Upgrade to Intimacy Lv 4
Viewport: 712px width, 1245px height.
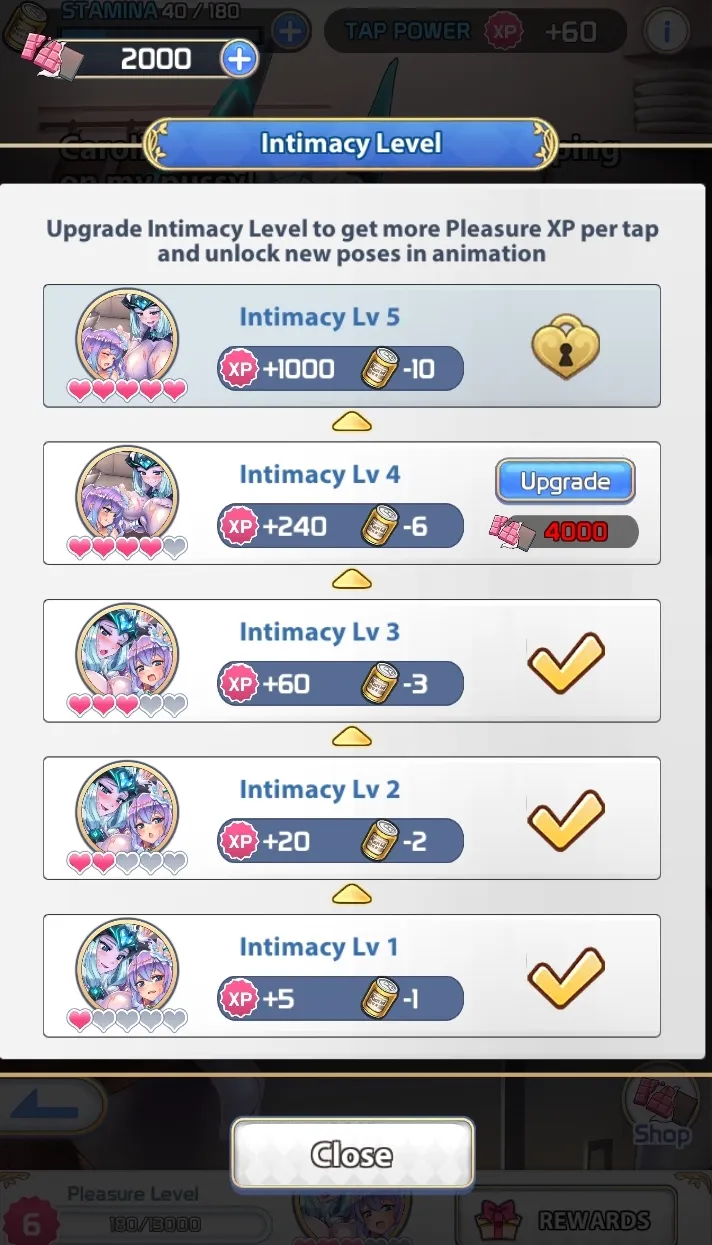coord(565,481)
